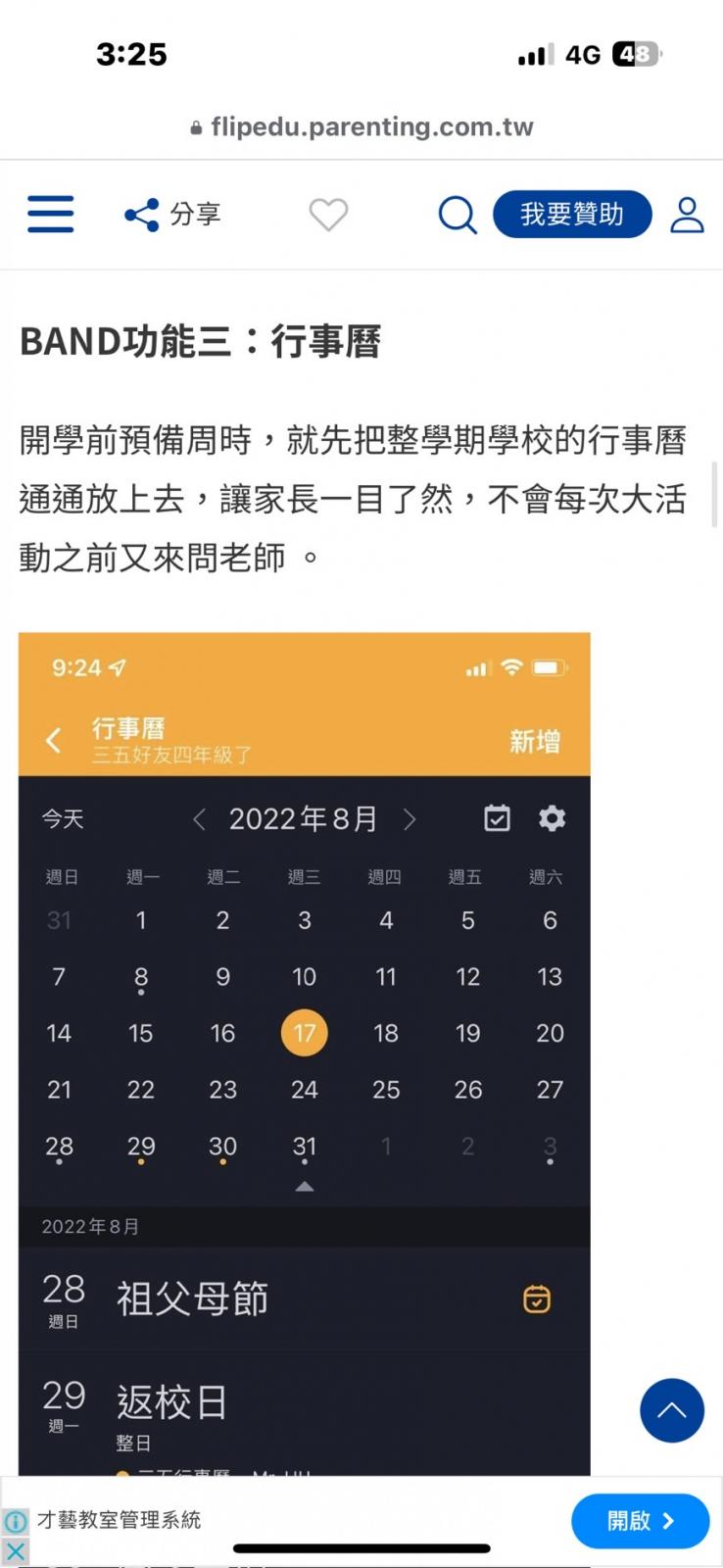Dismiss the ad with the X icon

(15, 1551)
